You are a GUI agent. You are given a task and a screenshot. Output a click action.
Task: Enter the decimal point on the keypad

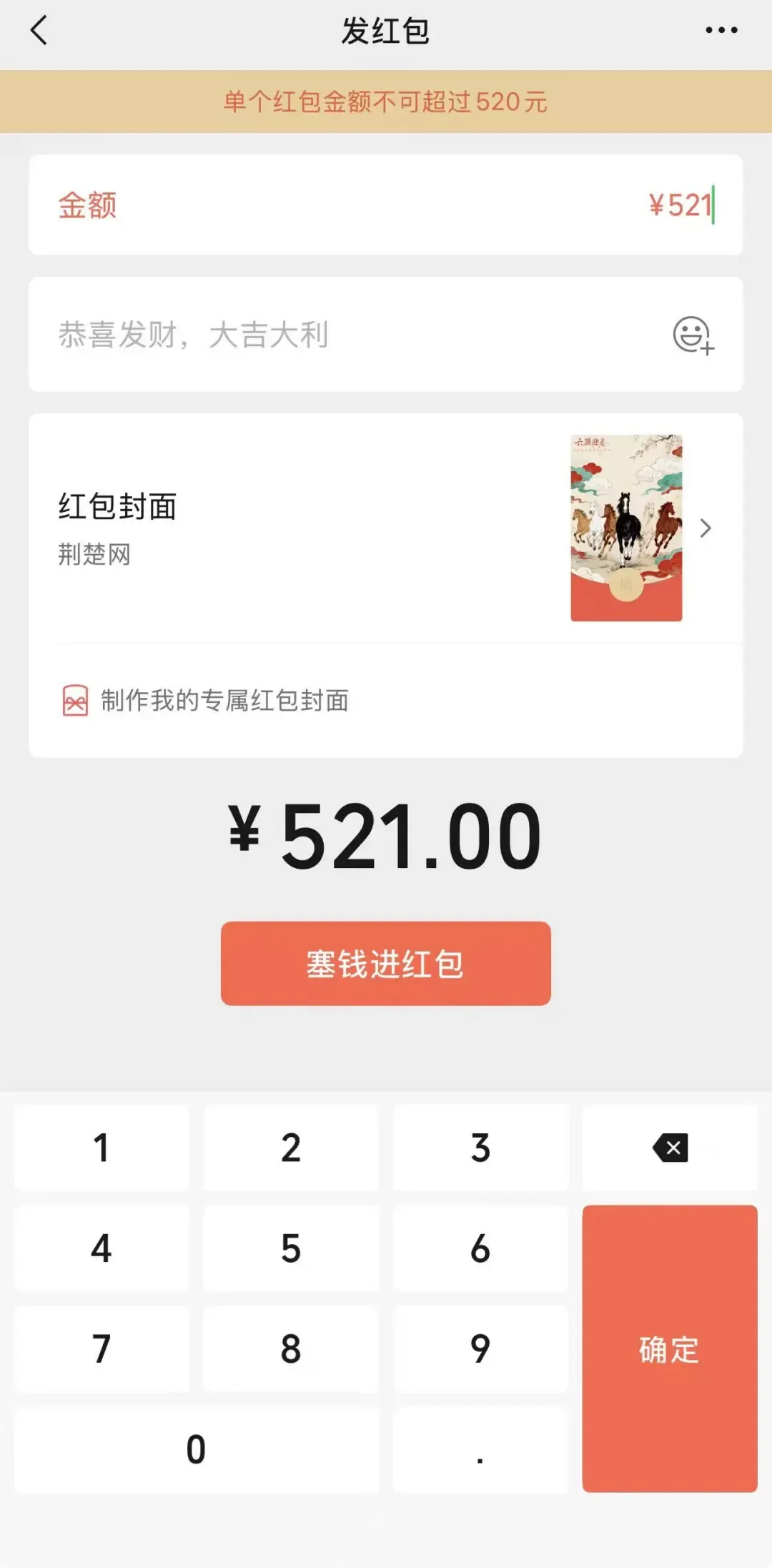tap(480, 1449)
